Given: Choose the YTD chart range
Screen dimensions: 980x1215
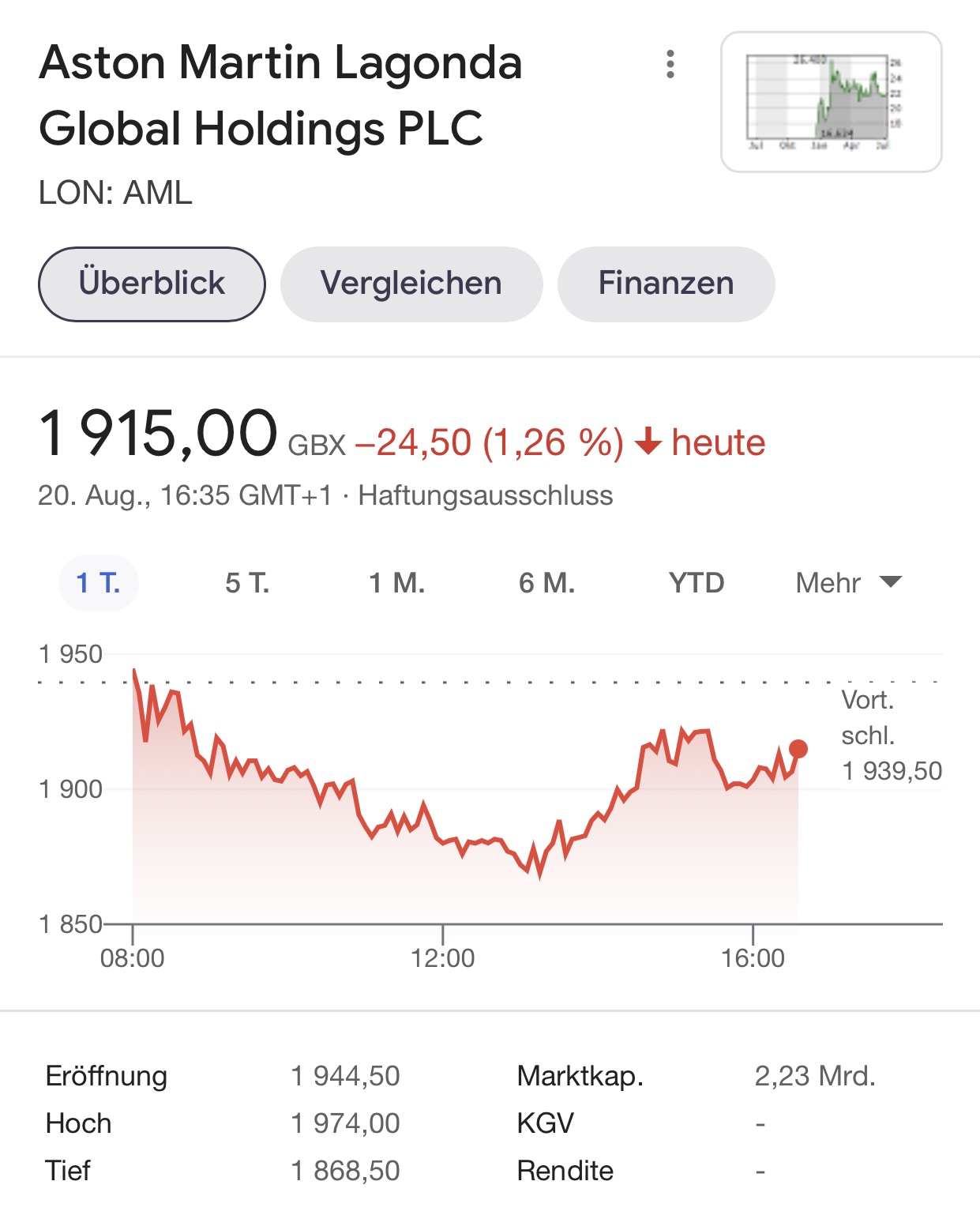Looking at the screenshot, I should 696,583.
